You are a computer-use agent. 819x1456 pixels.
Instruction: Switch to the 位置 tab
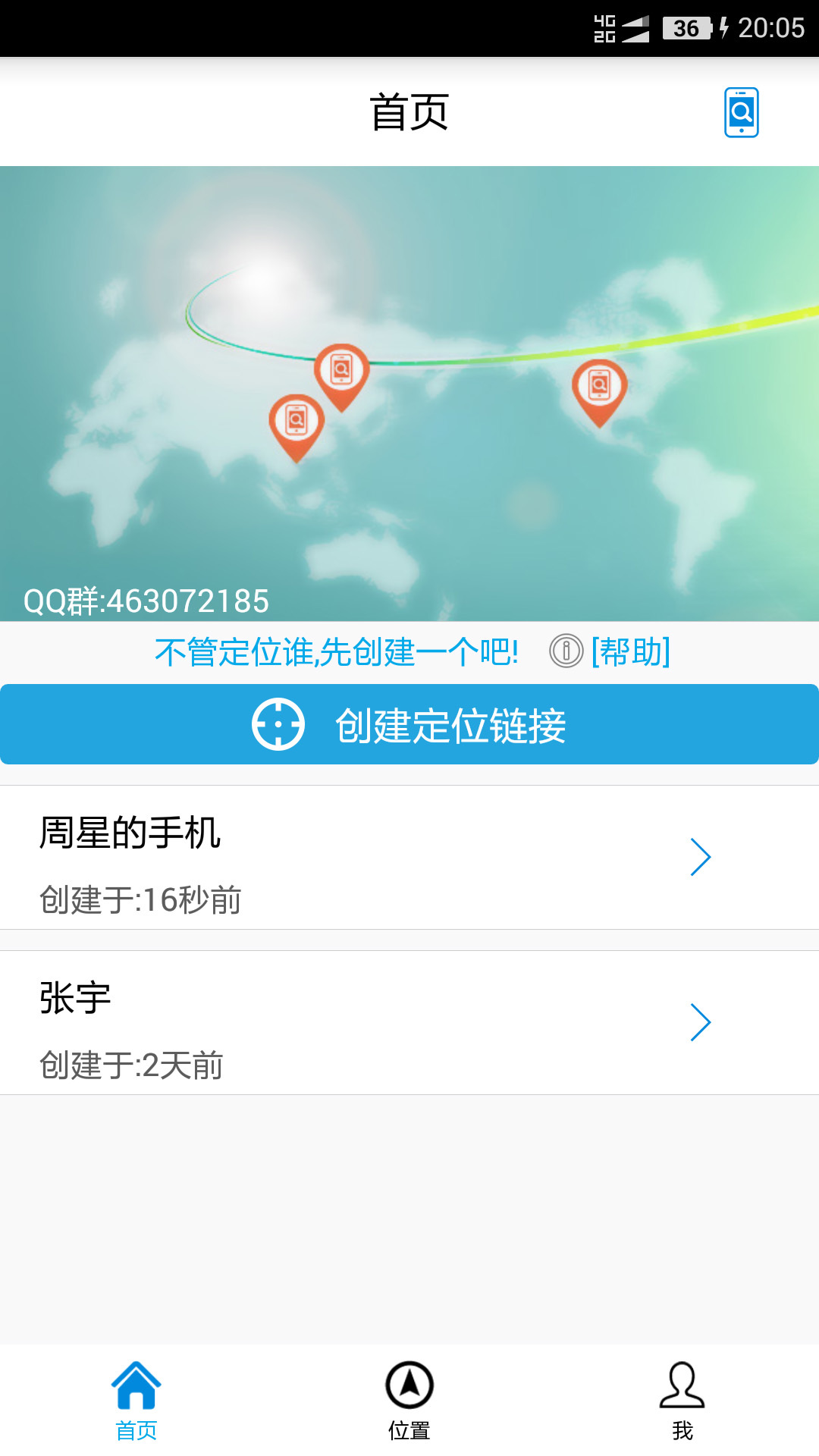[x=409, y=1401]
